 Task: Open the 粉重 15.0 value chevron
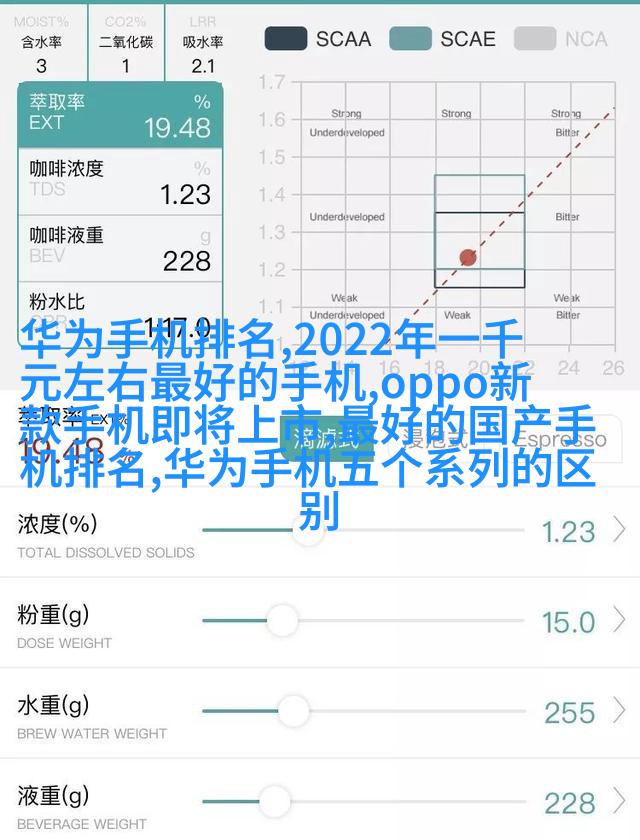[620, 621]
